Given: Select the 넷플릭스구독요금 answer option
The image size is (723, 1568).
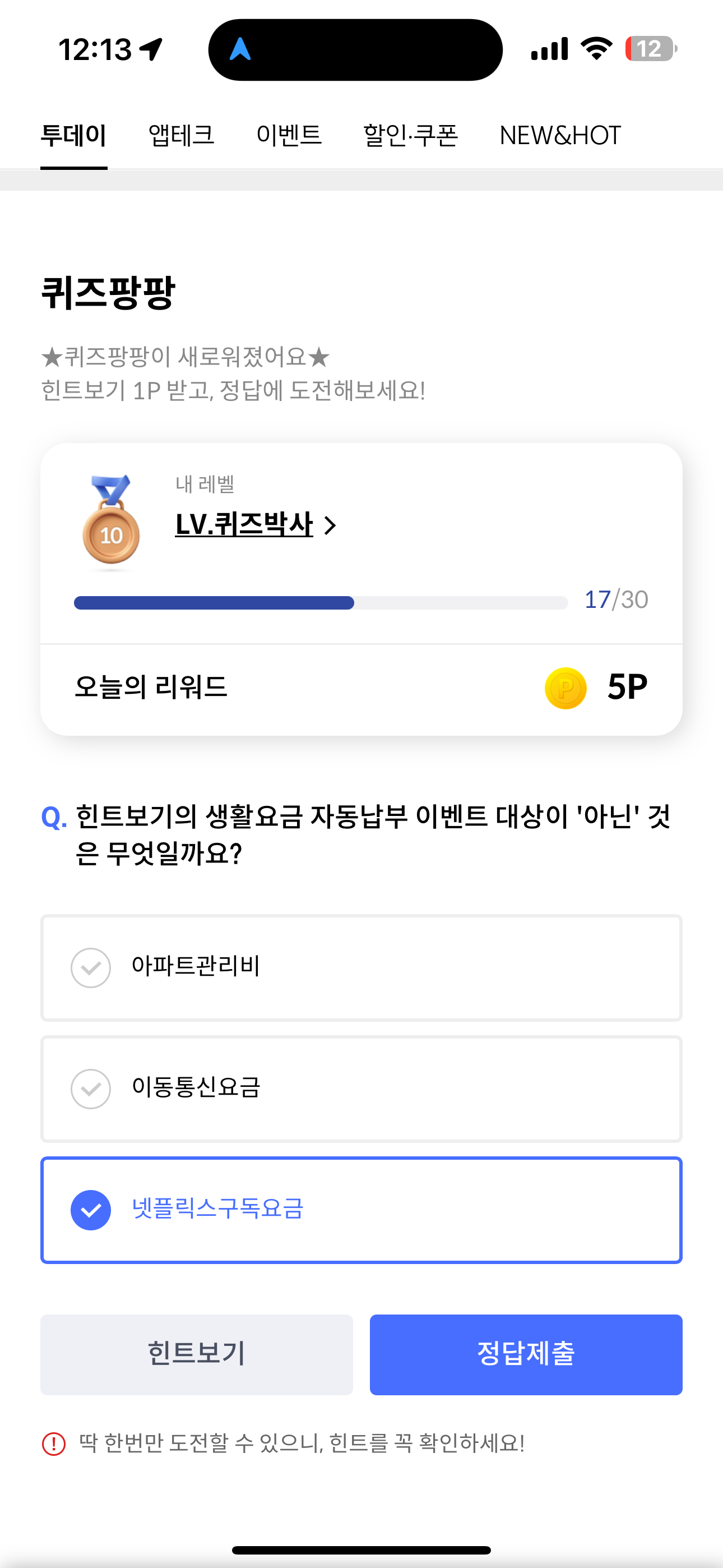Looking at the screenshot, I should (x=361, y=1210).
